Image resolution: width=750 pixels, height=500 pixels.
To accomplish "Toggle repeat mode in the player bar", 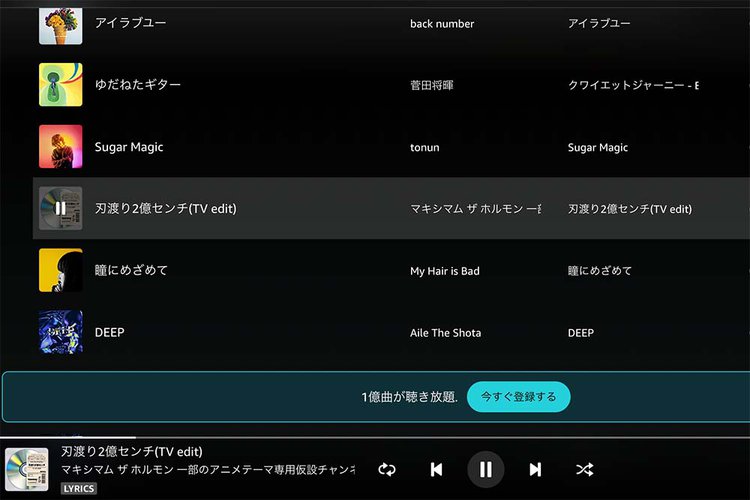I will click(x=387, y=469).
